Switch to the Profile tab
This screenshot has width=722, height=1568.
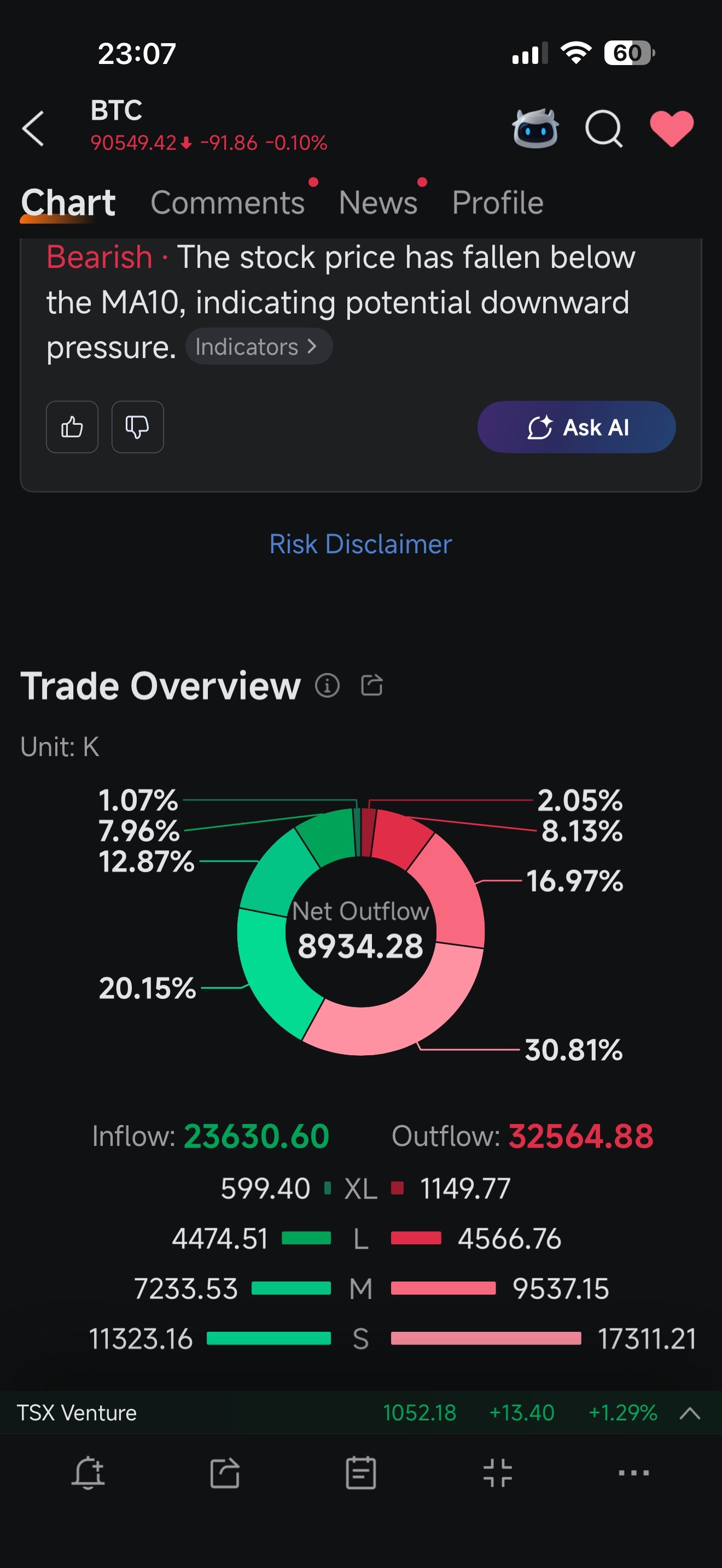(x=497, y=203)
